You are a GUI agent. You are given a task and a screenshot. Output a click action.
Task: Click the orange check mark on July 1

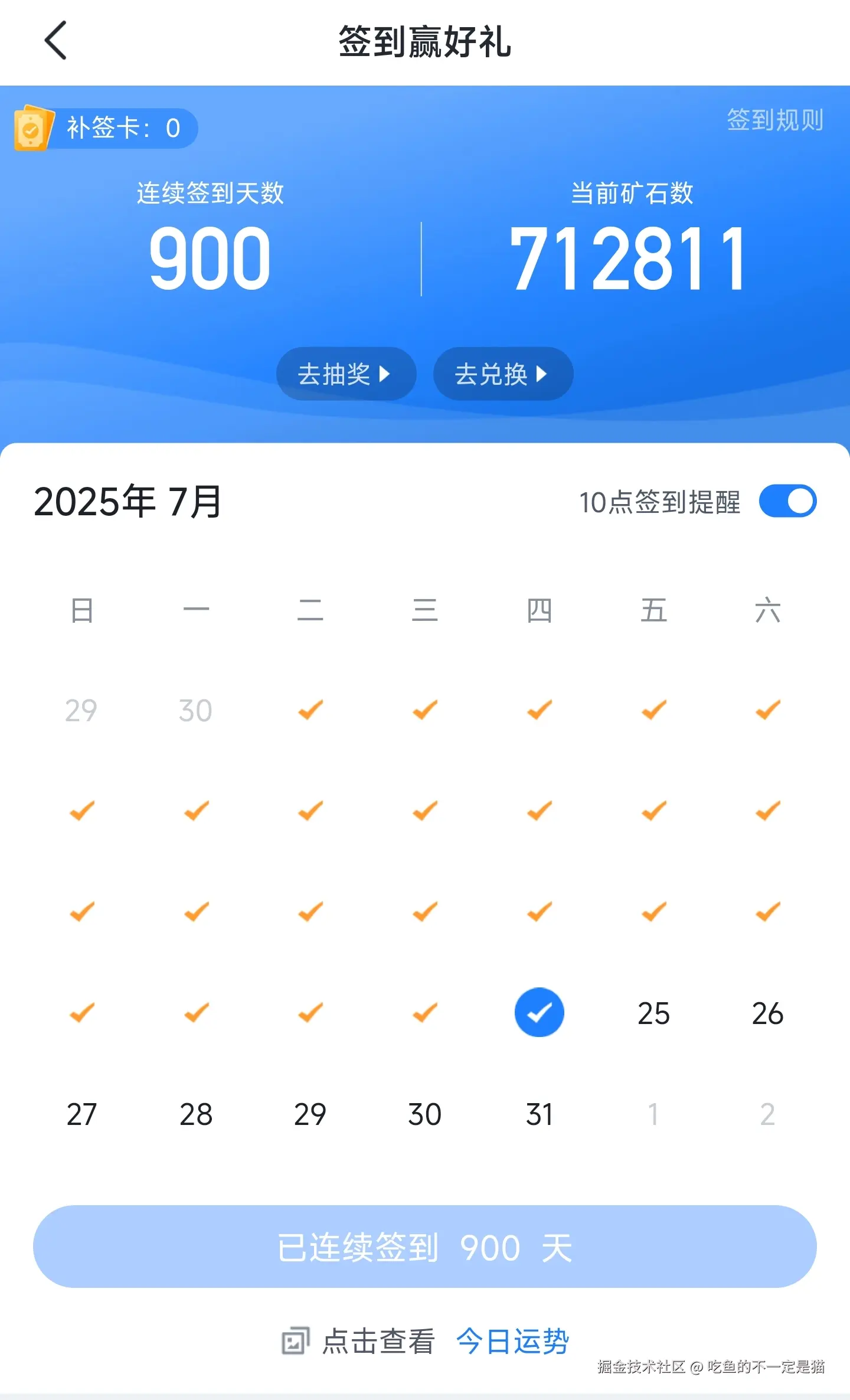click(309, 711)
